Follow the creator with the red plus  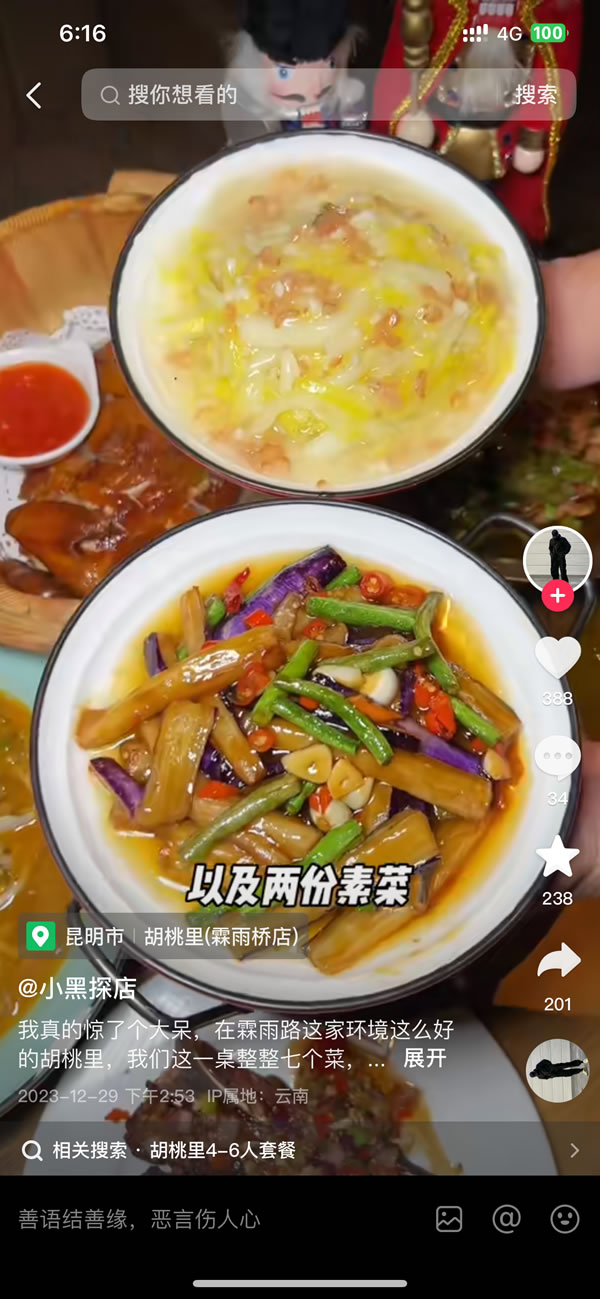pyautogui.click(x=557, y=596)
